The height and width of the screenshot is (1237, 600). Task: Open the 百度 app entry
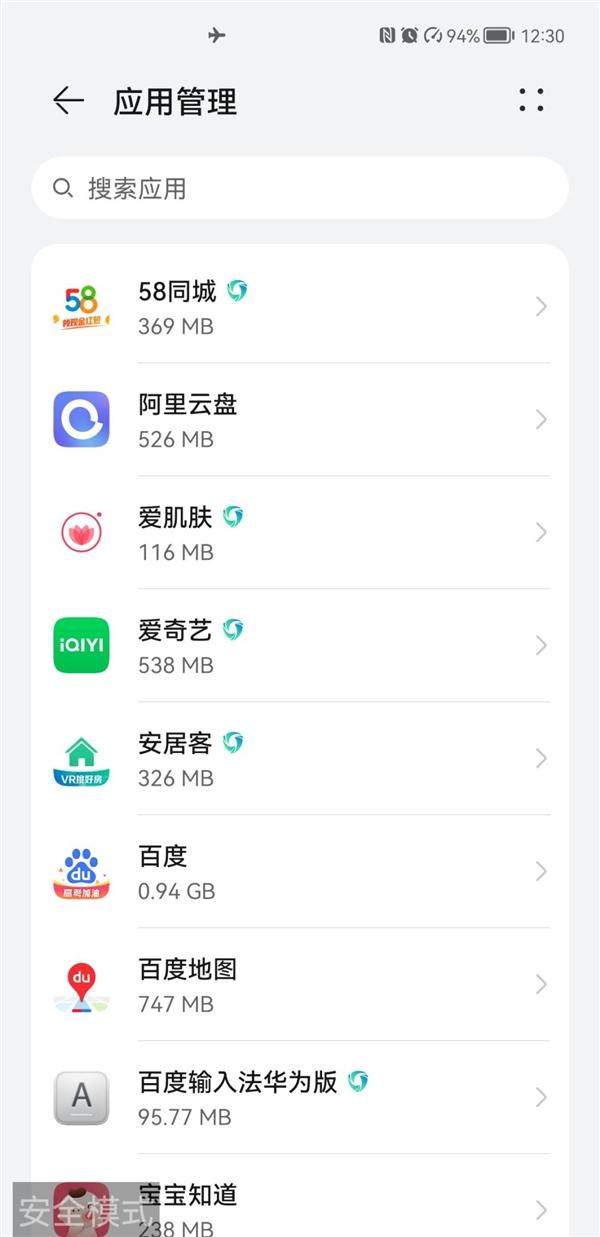[300, 872]
